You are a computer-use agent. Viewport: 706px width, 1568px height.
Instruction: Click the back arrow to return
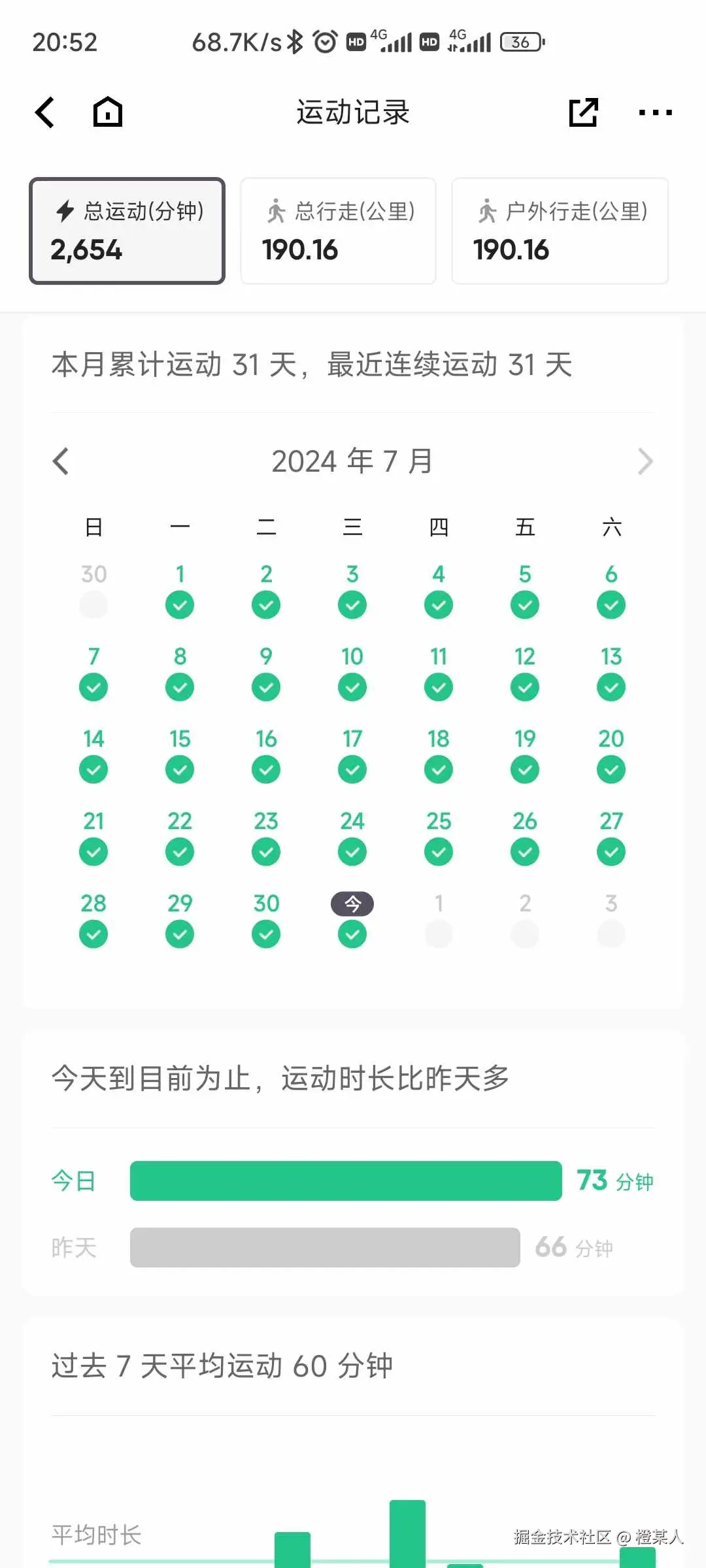(44, 112)
